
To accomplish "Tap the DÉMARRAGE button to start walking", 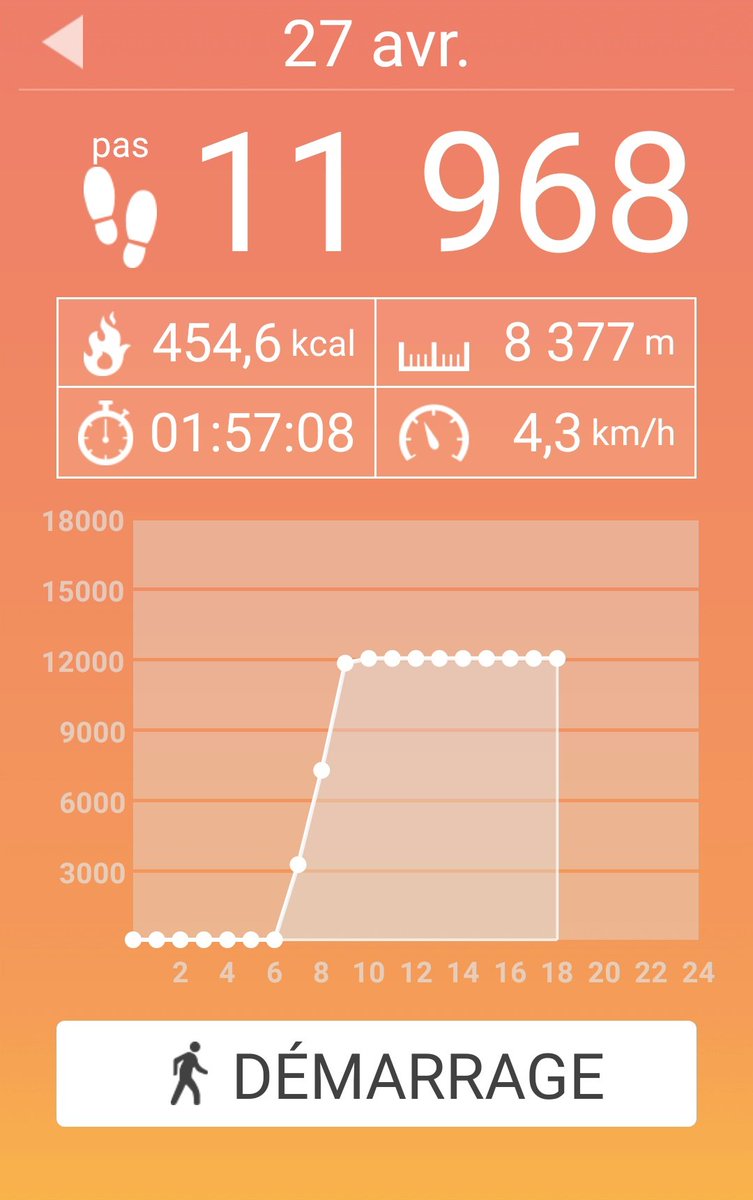I will pyautogui.click(x=376, y=1074).
